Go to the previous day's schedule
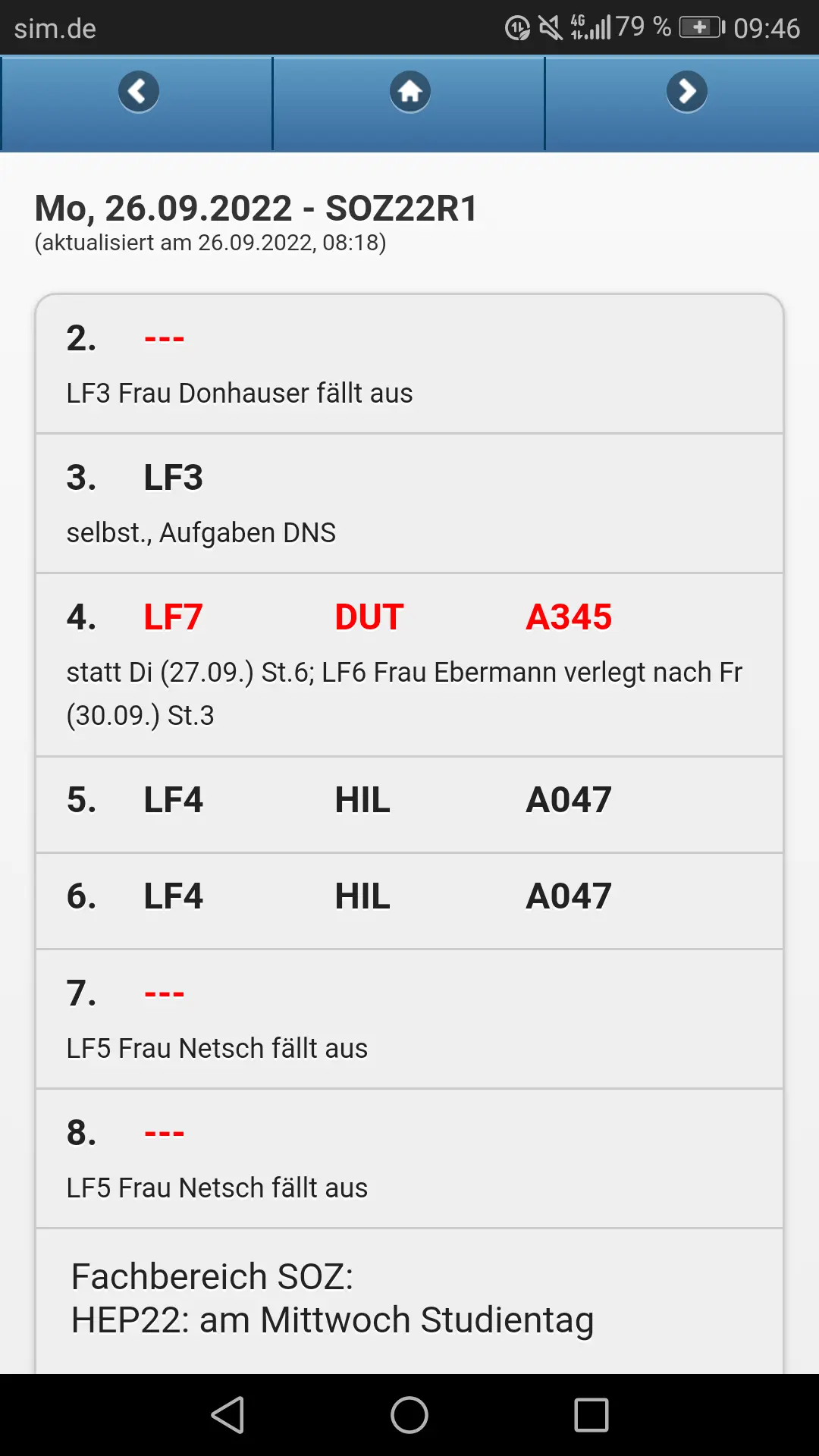The image size is (819, 1456). [138, 93]
